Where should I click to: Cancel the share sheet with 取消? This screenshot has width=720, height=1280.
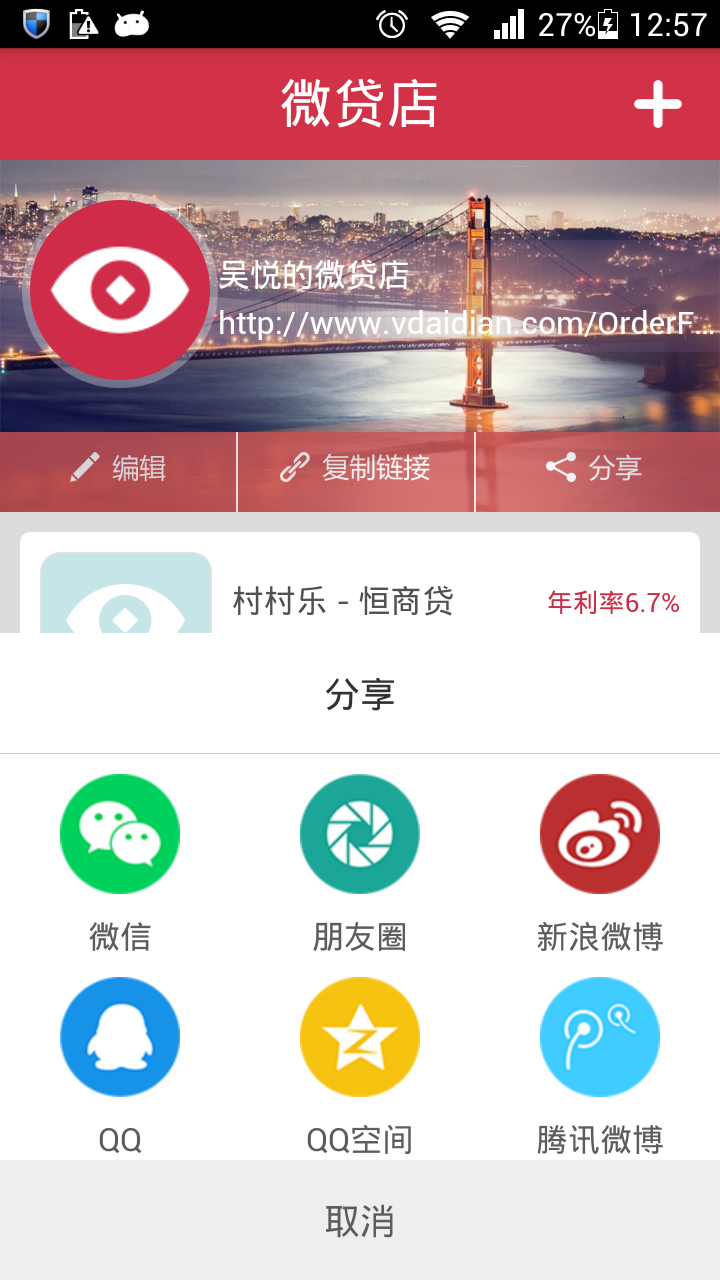point(360,1221)
